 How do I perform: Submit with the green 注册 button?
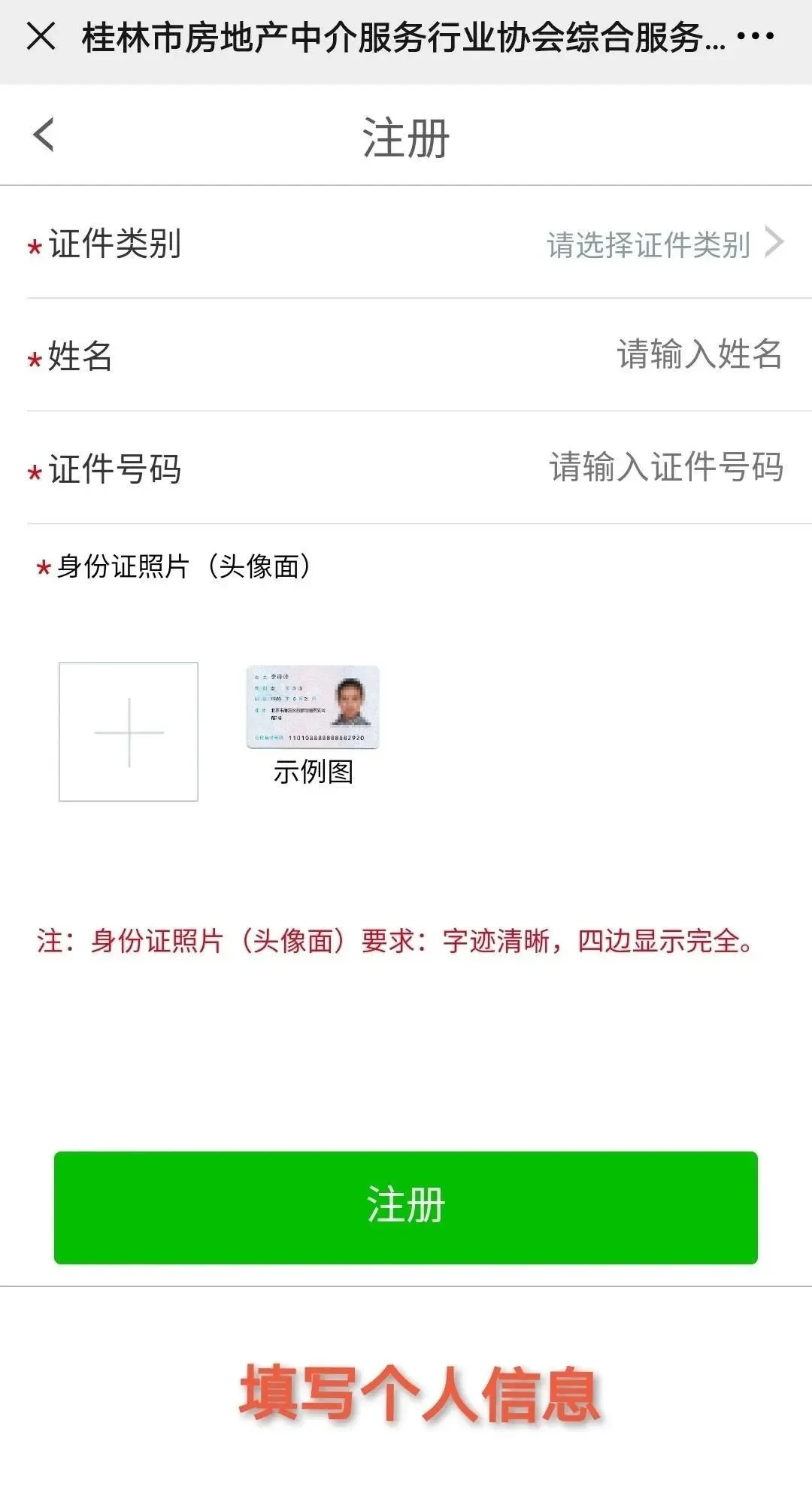tap(406, 1207)
